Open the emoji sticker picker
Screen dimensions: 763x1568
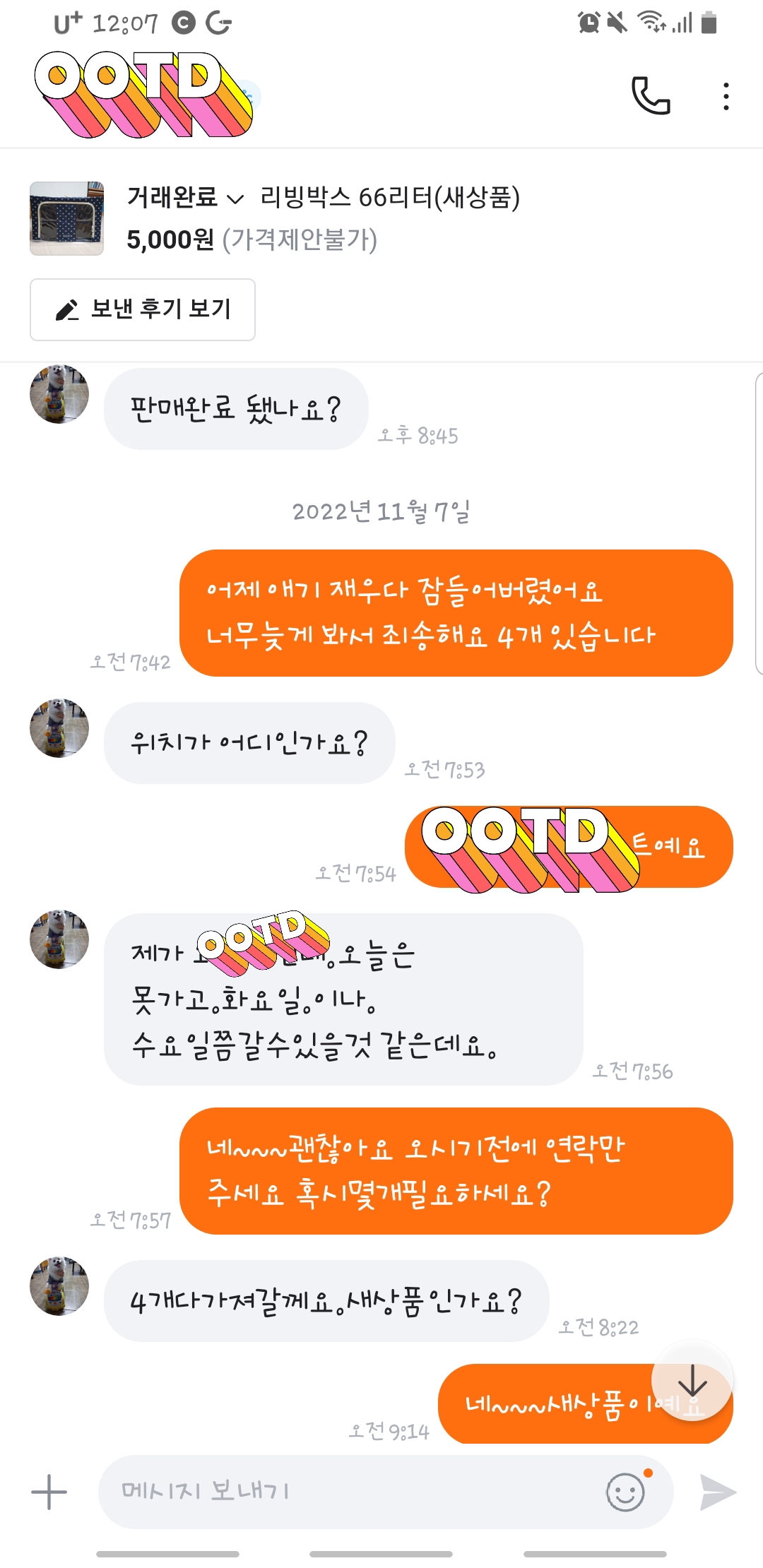[x=626, y=1492]
